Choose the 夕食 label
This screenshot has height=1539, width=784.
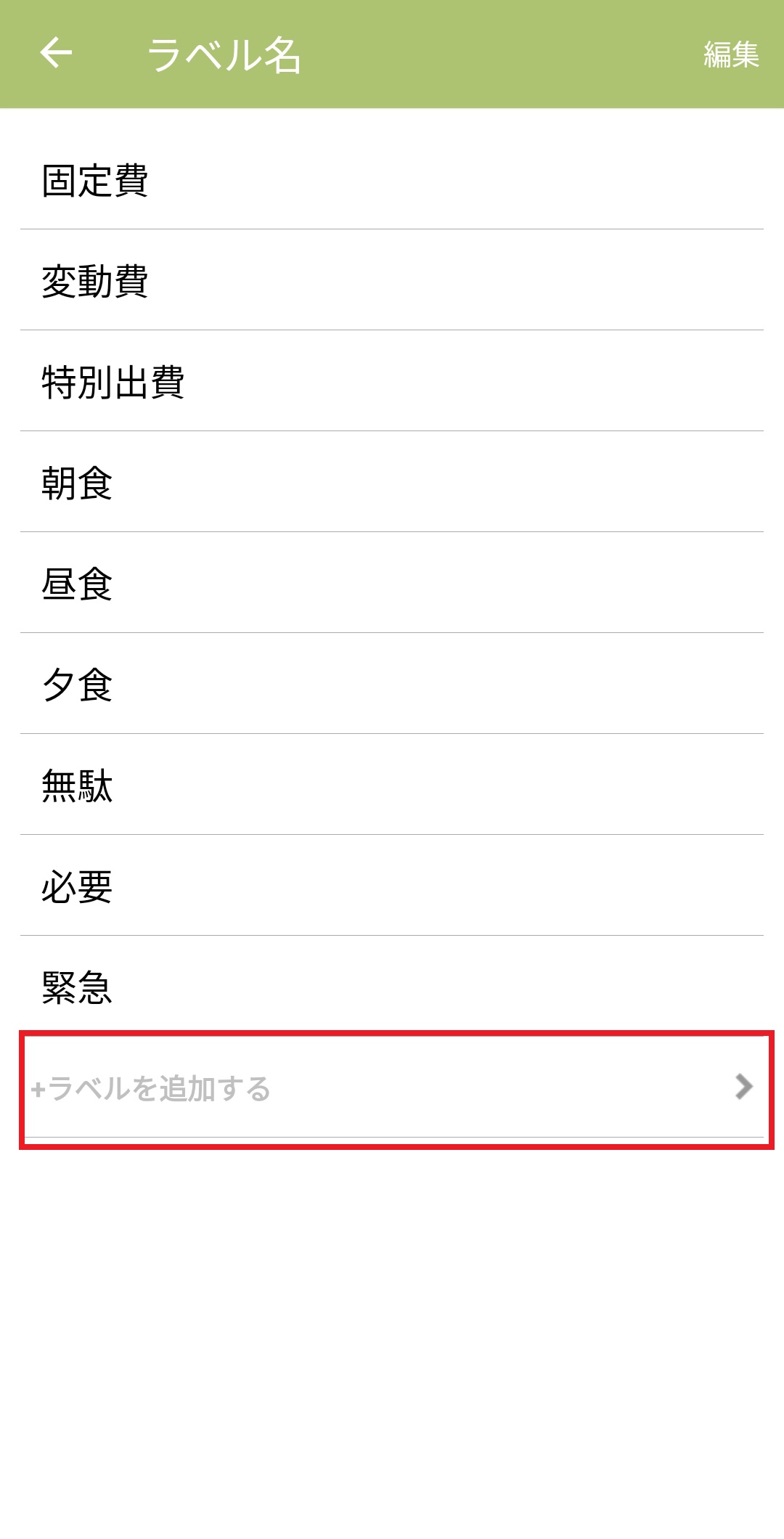(77, 685)
